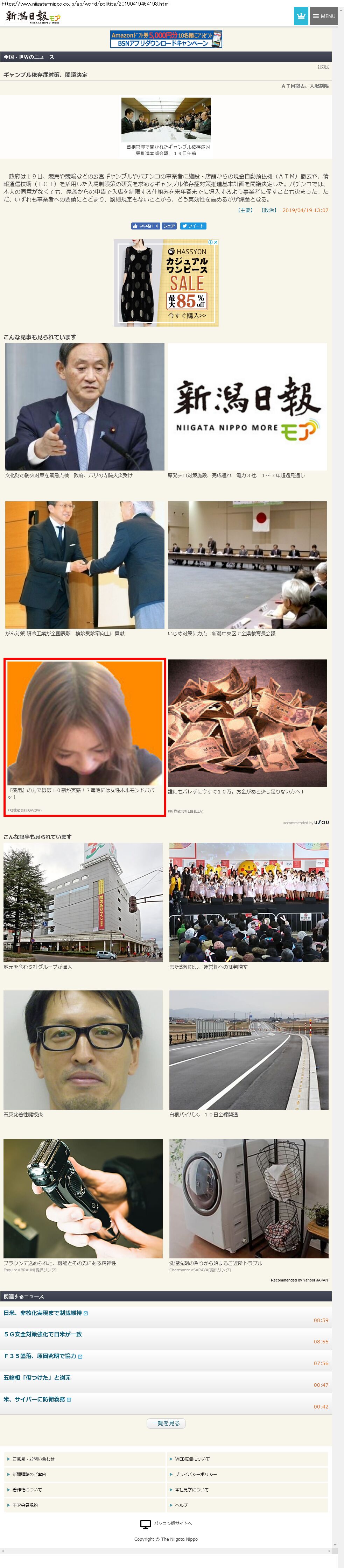The width and height of the screenshot is (344, 1568).
Task: Open related news 日米、非核化実現まで制裁維持
Action: pos(43,1313)
